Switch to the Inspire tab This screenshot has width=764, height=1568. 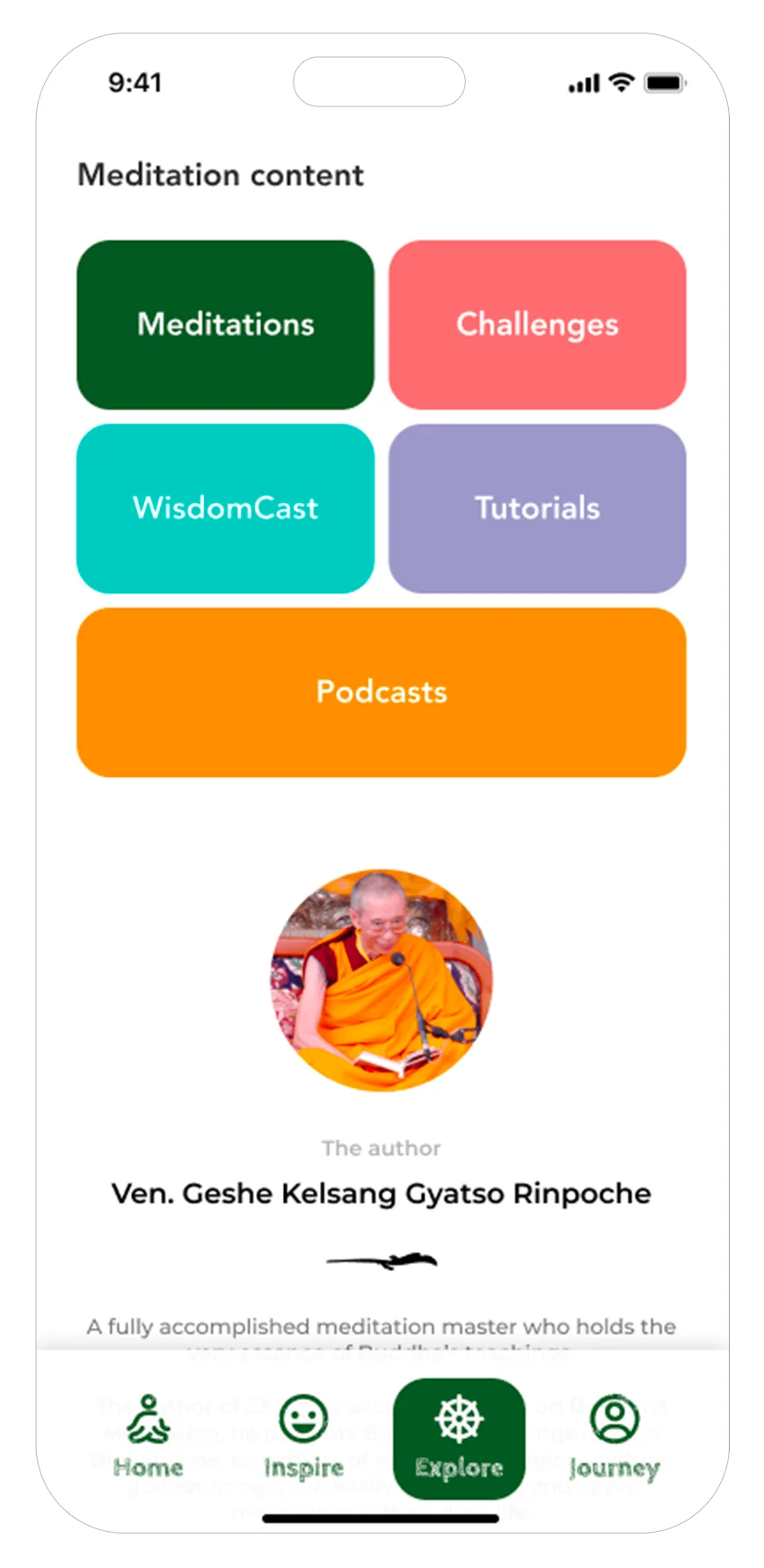click(303, 1437)
